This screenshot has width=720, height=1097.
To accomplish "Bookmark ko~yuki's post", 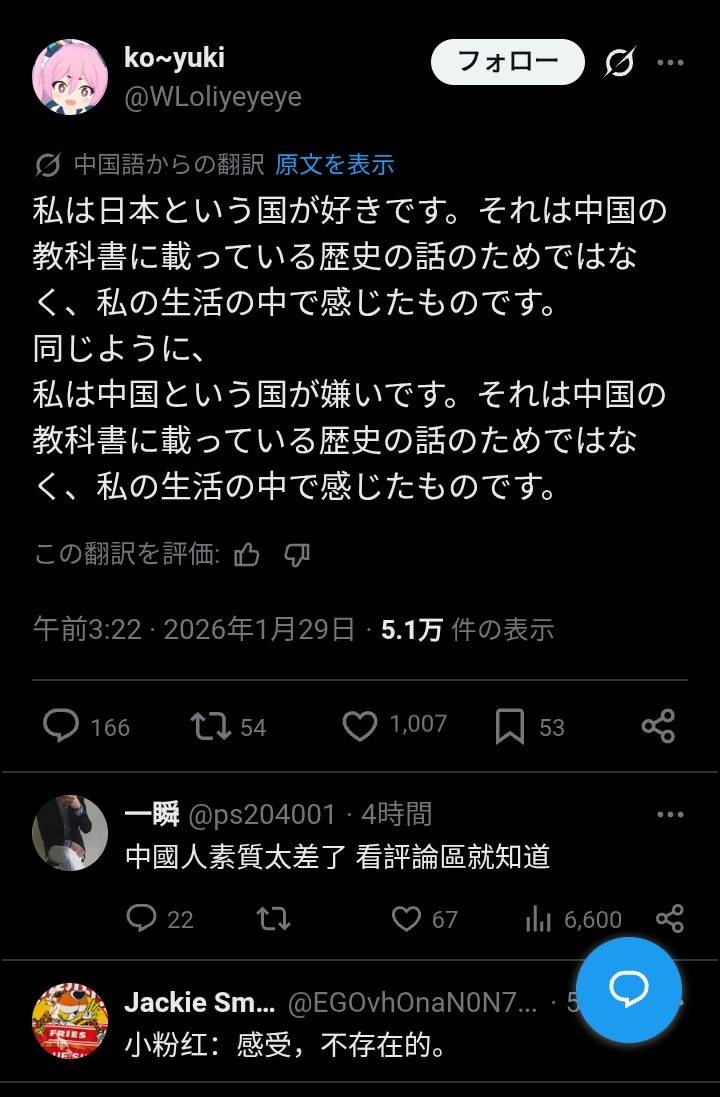I will point(510,727).
